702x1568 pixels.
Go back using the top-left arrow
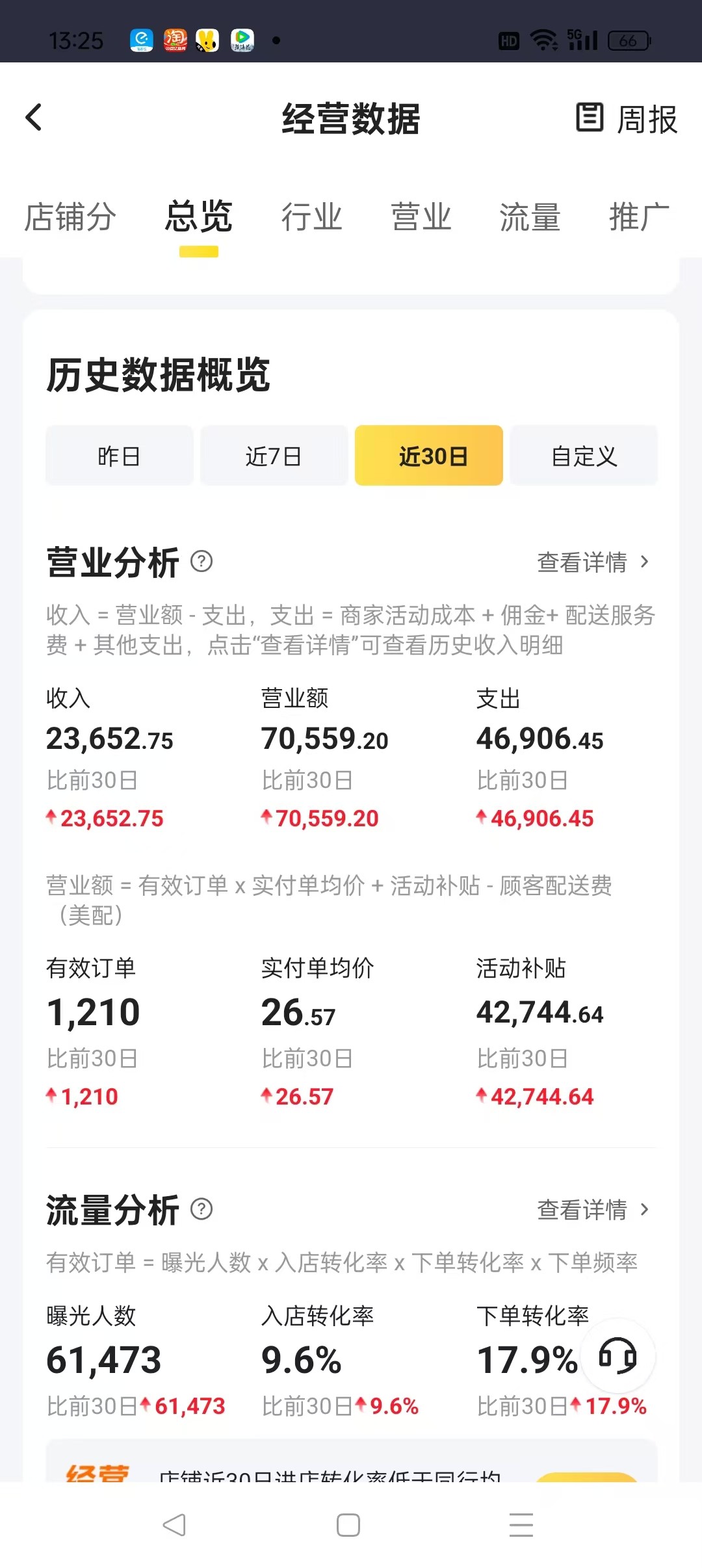34,118
